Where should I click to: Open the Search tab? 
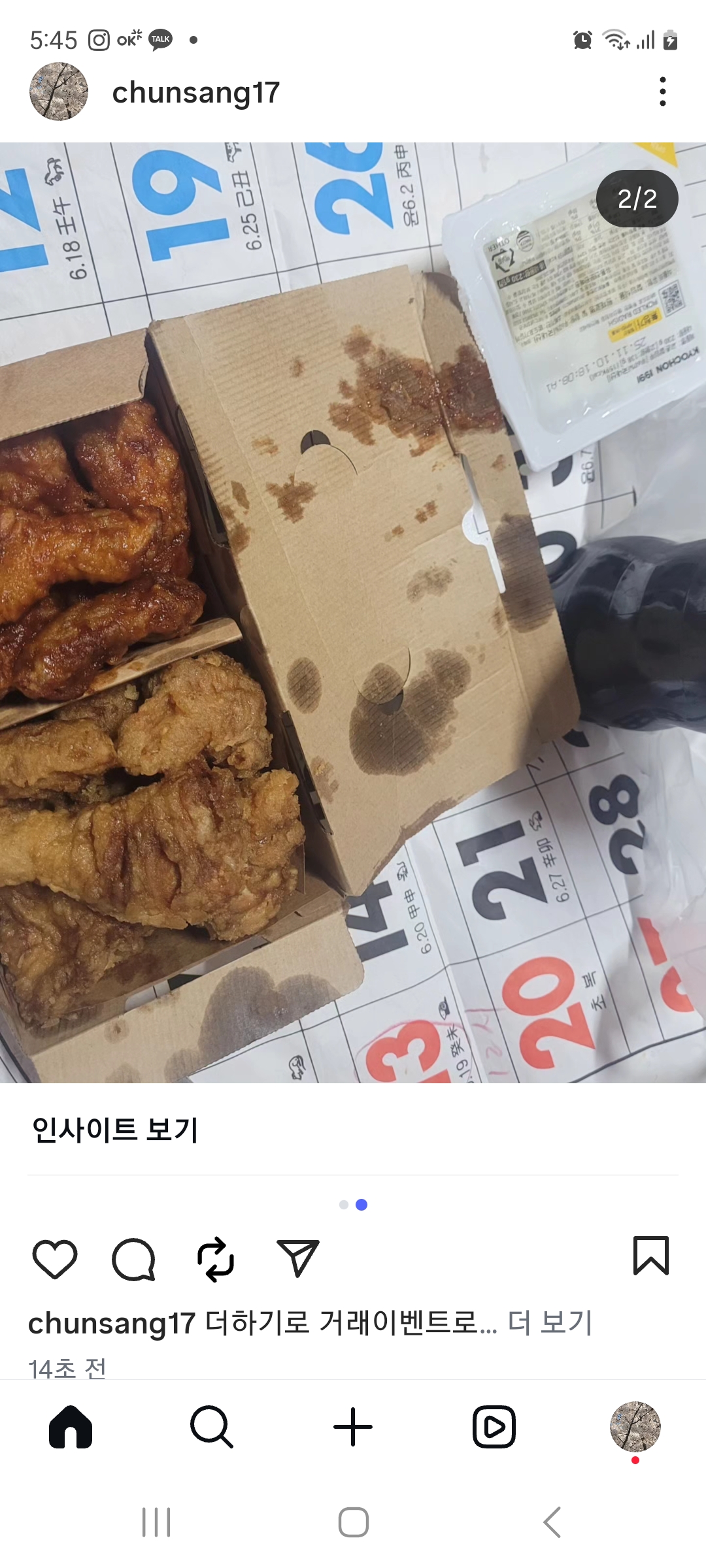tap(211, 1427)
